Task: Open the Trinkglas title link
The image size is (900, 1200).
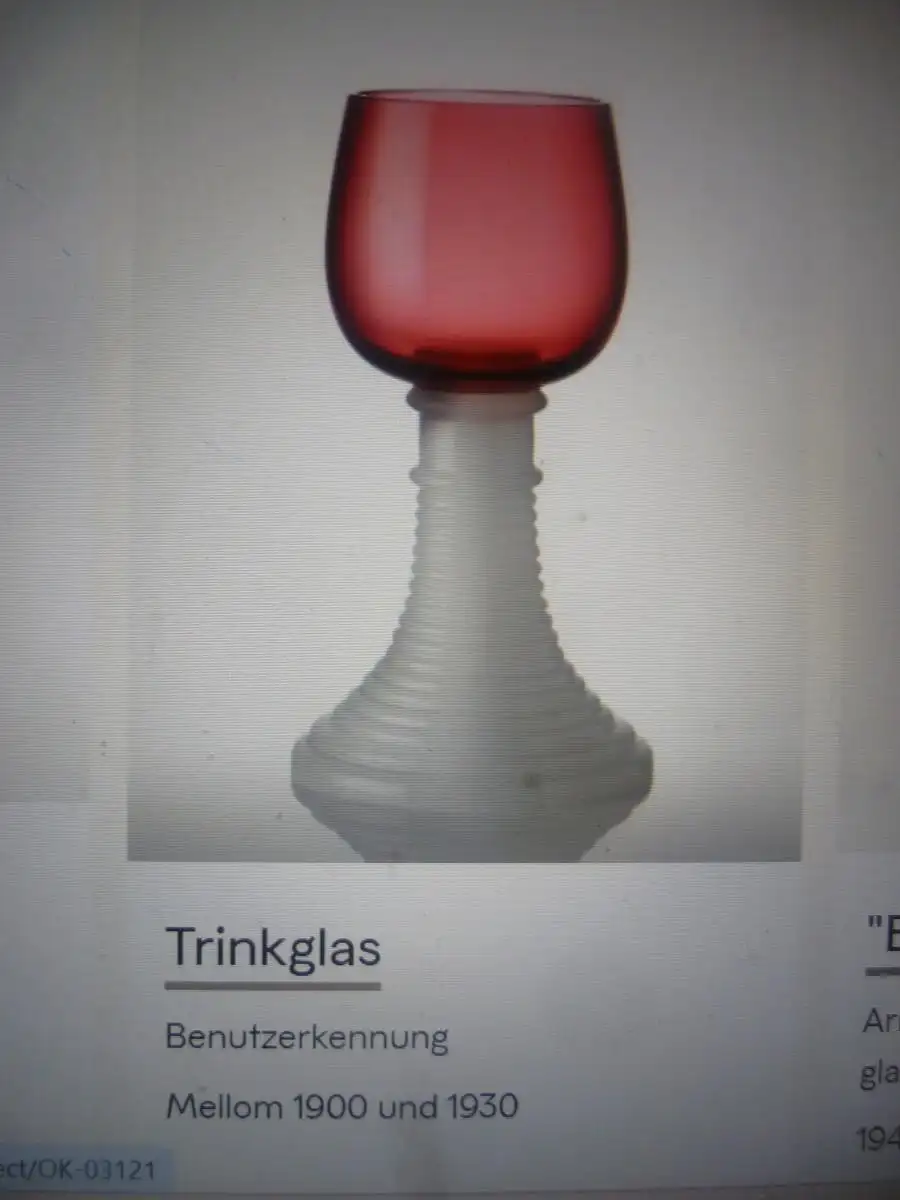Action: (273, 946)
